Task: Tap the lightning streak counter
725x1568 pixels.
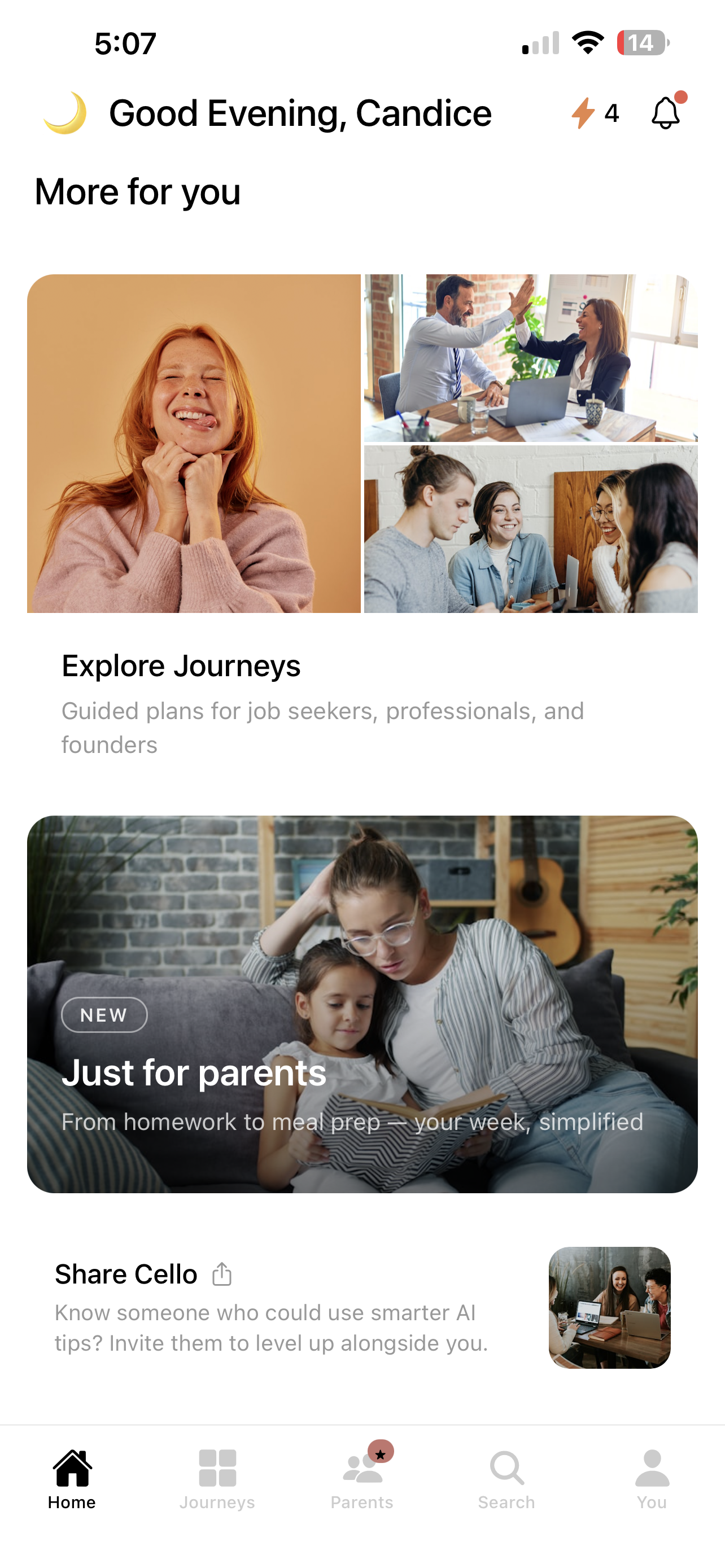Action: pyautogui.click(x=595, y=113)
